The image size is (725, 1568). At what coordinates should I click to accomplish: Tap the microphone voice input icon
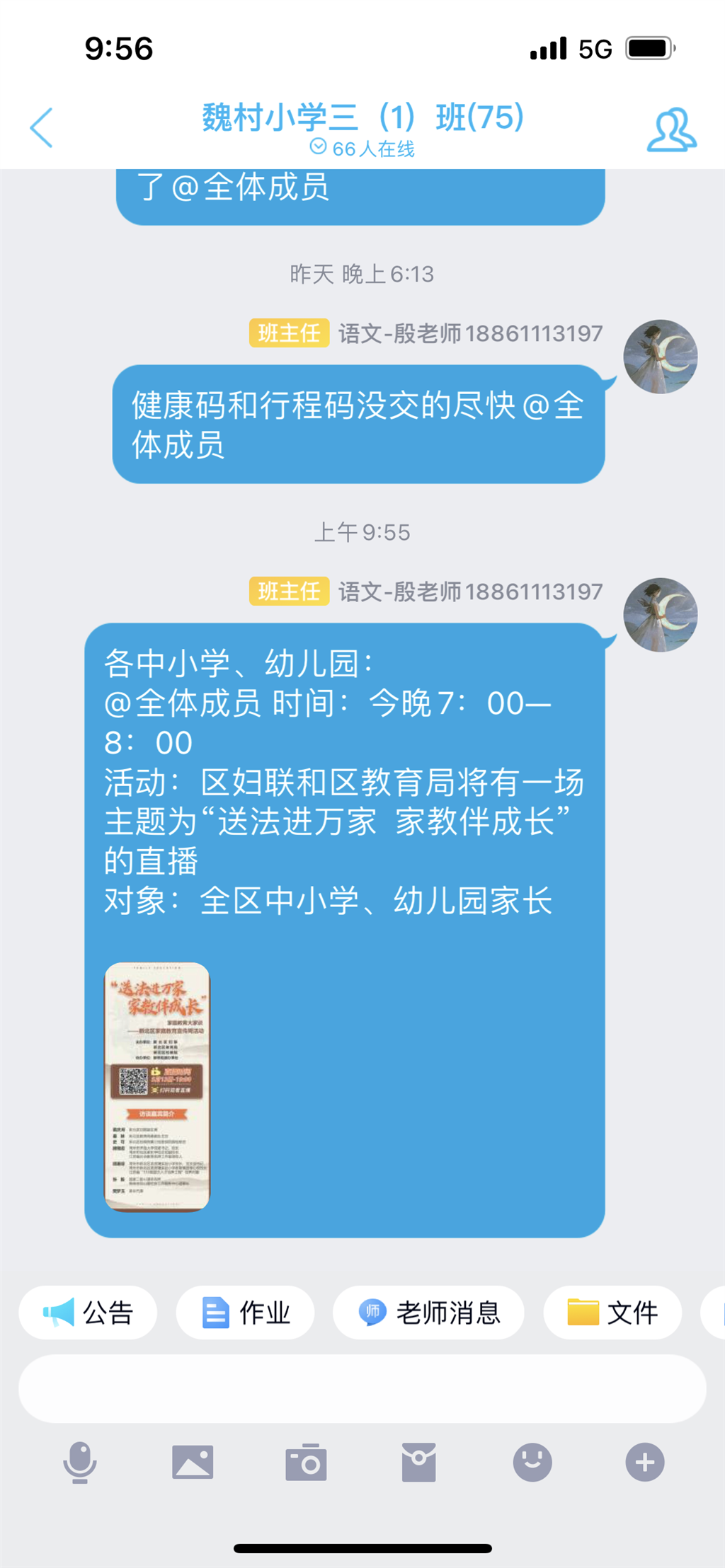coord(79,1462)
